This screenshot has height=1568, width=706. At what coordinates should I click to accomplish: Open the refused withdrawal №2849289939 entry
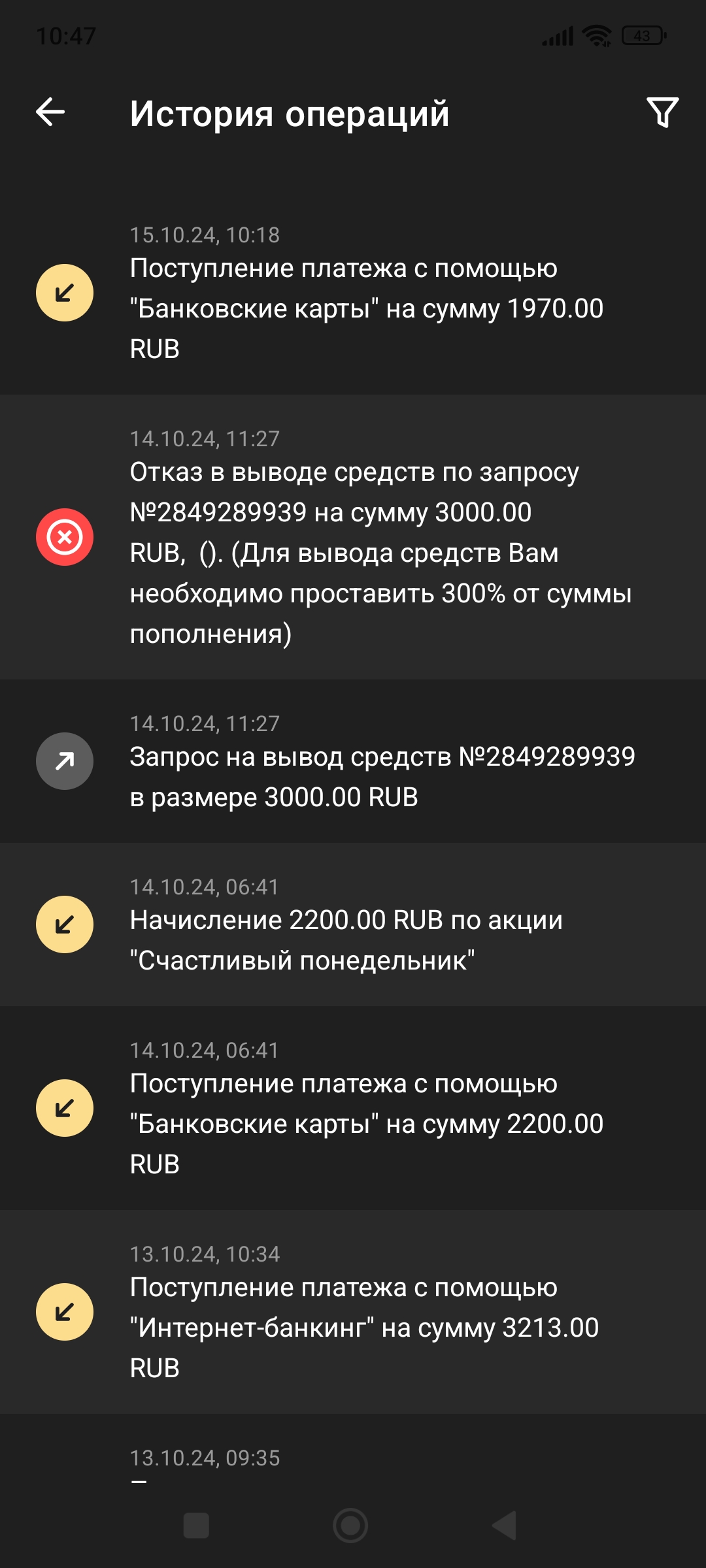pyautogui.click(x=366, y=537)
